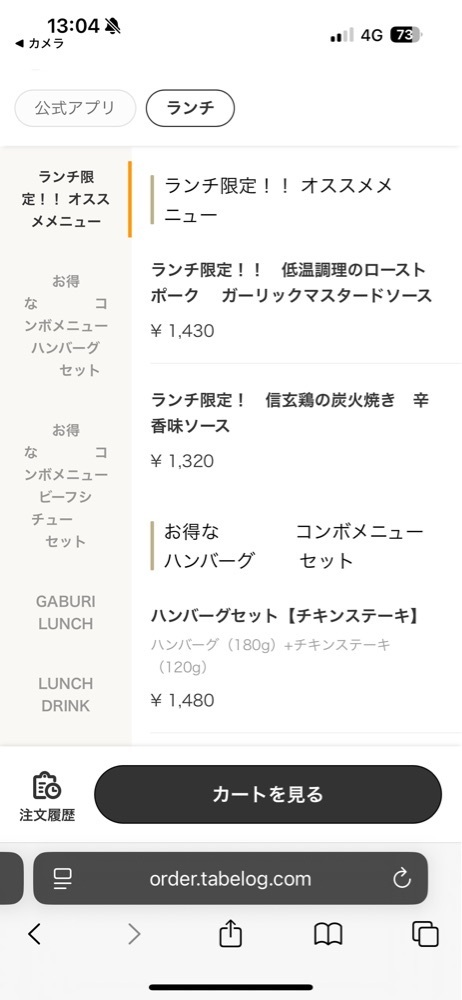Open the page settings icon in address bar
Viewport: 462px width, 1000px height.
(x=63, y=879)
